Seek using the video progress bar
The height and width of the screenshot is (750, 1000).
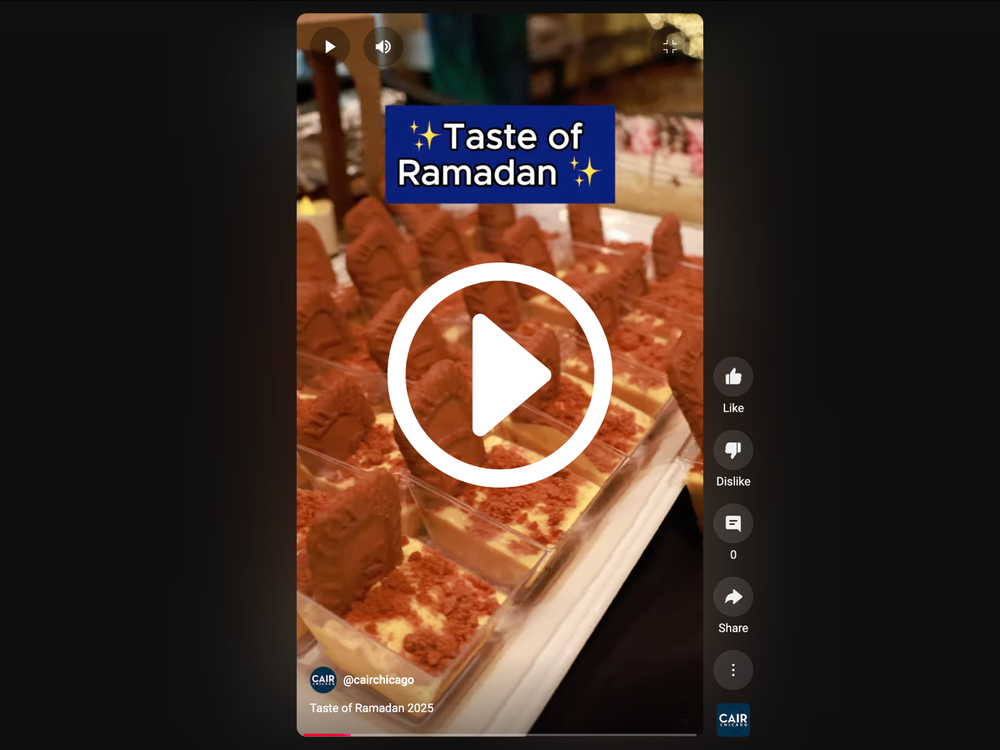point(500,735)
